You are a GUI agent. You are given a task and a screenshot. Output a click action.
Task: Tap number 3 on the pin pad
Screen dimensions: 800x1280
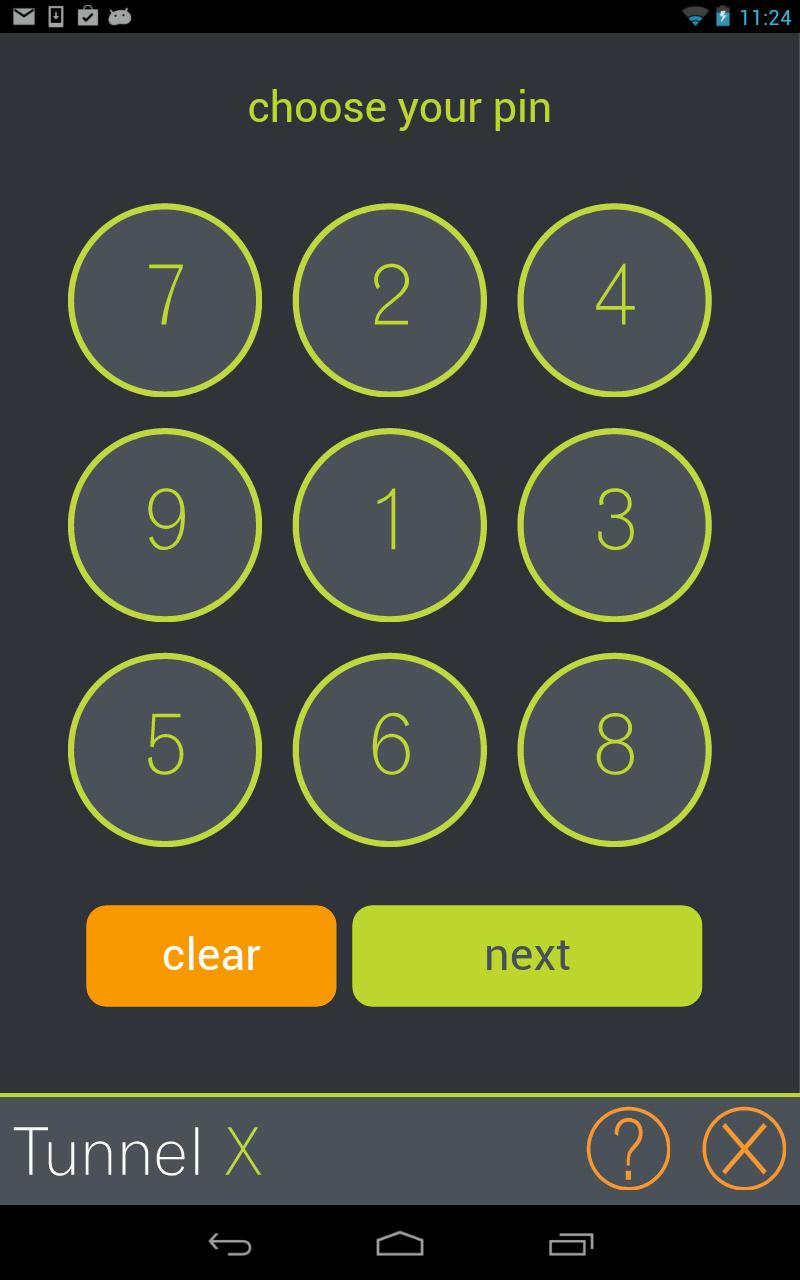[614, 525]
